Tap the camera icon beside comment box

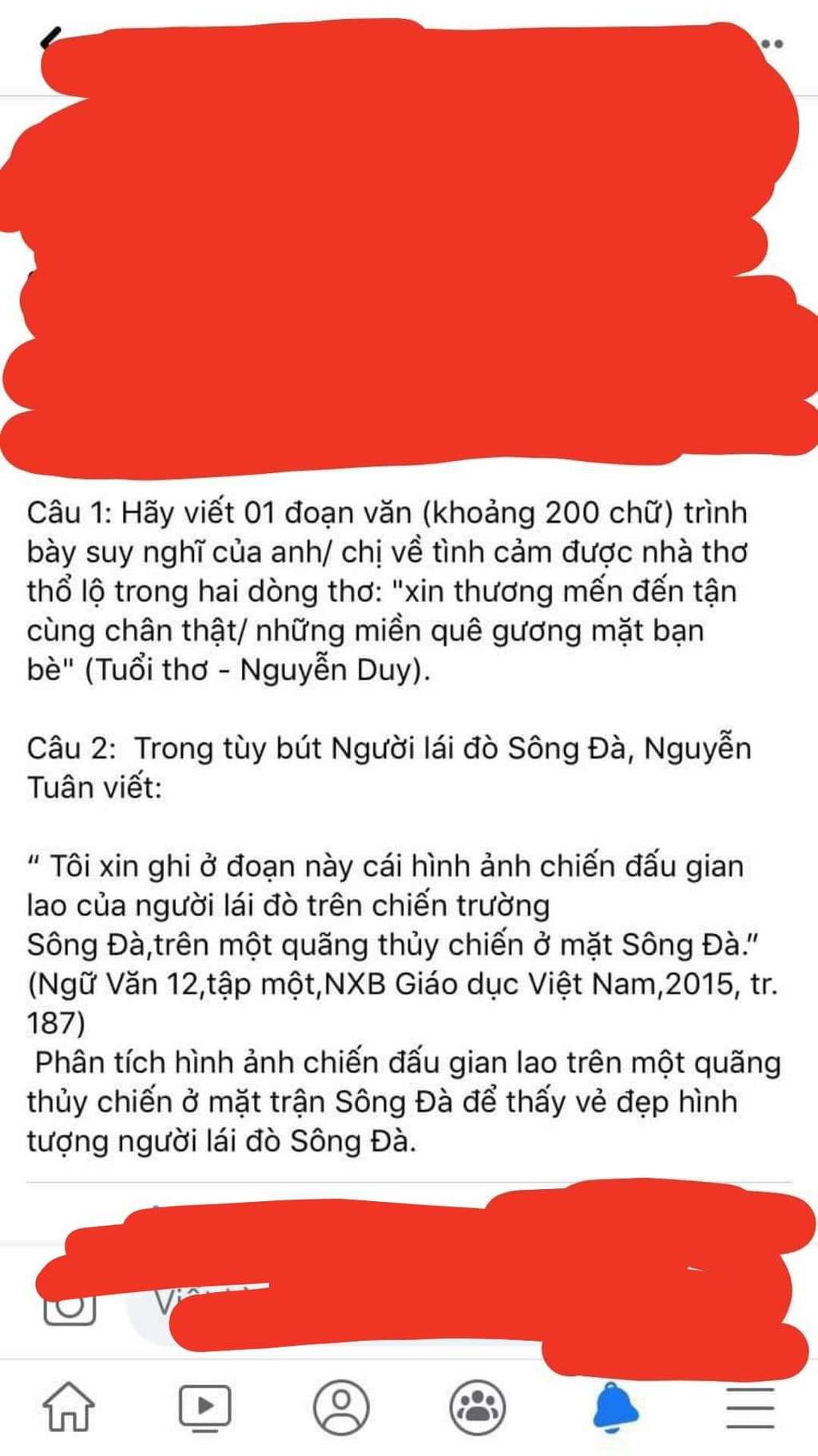click(70, 1311)
